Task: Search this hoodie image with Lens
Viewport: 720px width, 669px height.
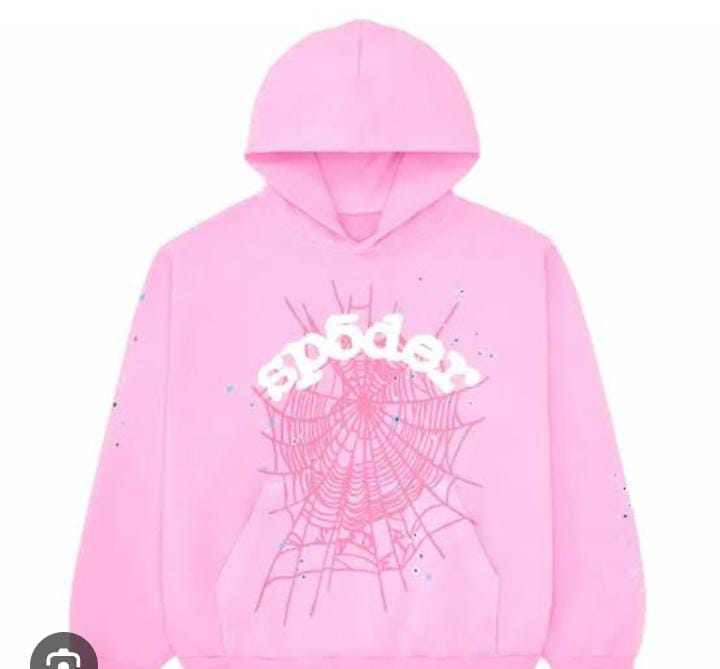Action: coord(63,655)
